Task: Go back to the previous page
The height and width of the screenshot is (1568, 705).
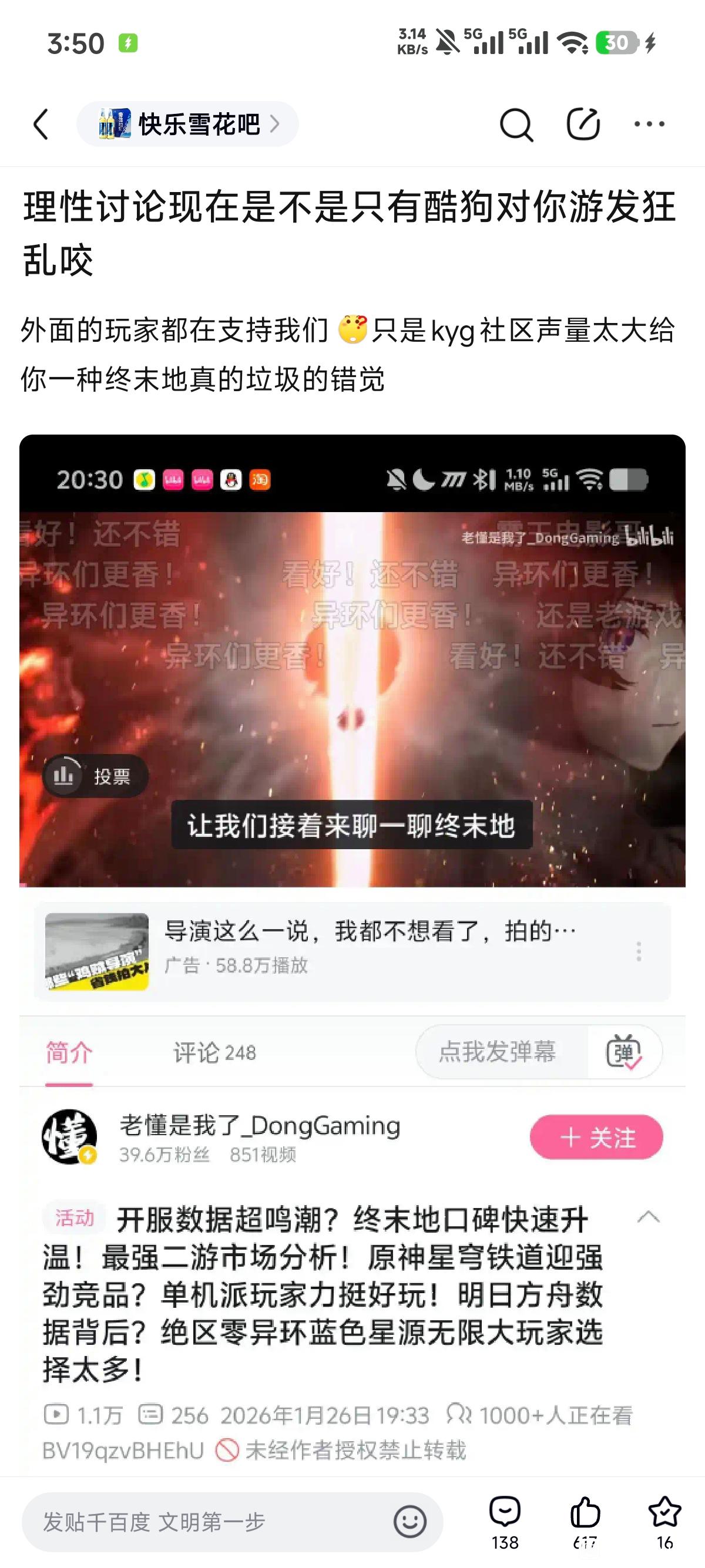Action: point(41,125)
